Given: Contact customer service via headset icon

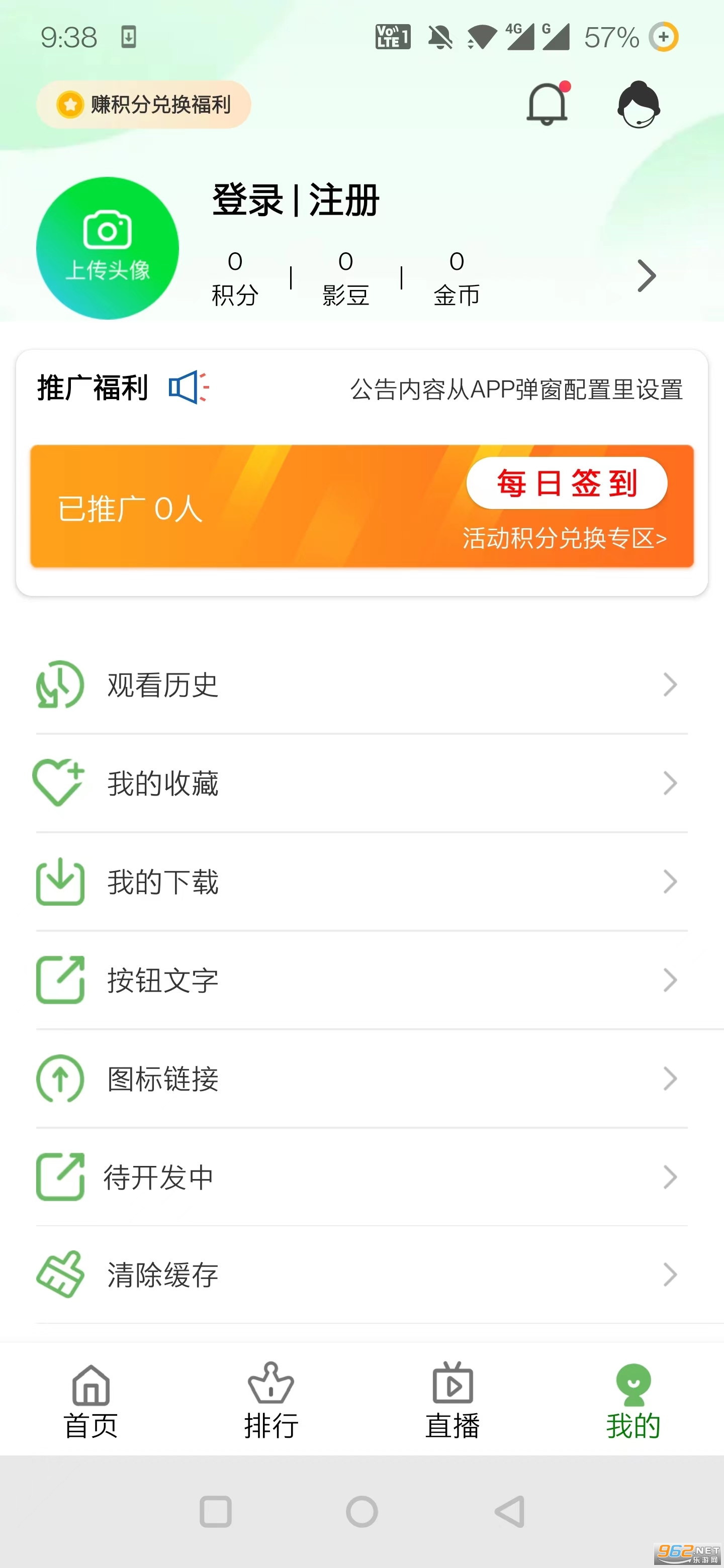Looking at the screenshot, I should pyautogui.click(x=638, y=105).
